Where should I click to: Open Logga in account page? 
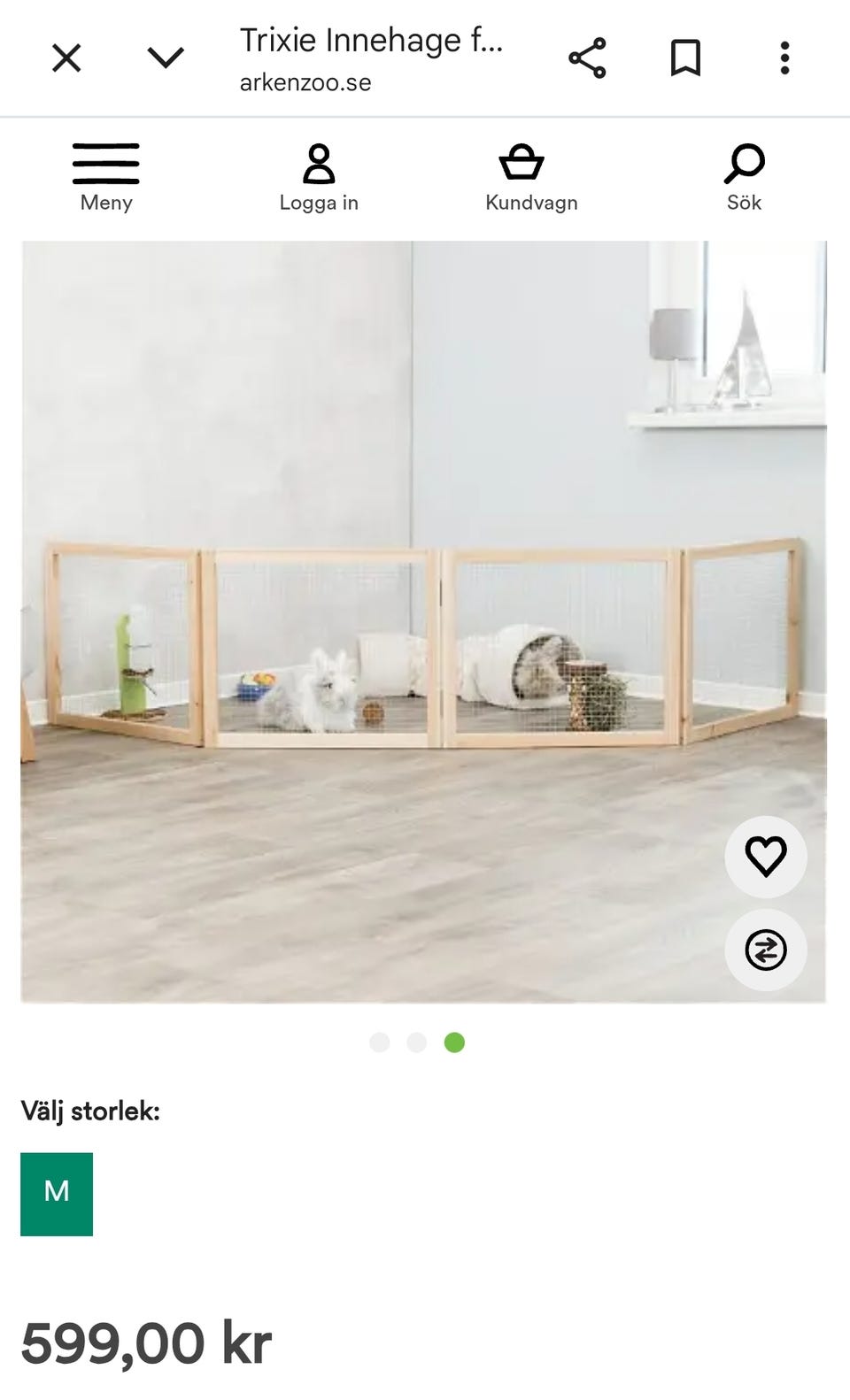pyautogui.click(x=320, y=173)
